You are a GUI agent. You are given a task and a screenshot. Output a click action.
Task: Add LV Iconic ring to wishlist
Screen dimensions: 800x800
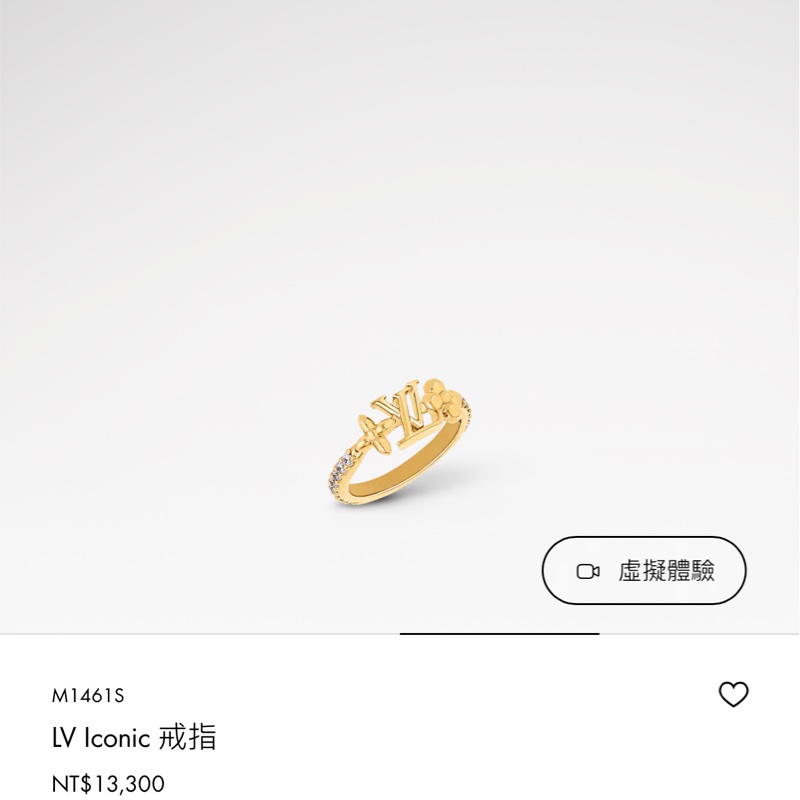coord(733,694)
